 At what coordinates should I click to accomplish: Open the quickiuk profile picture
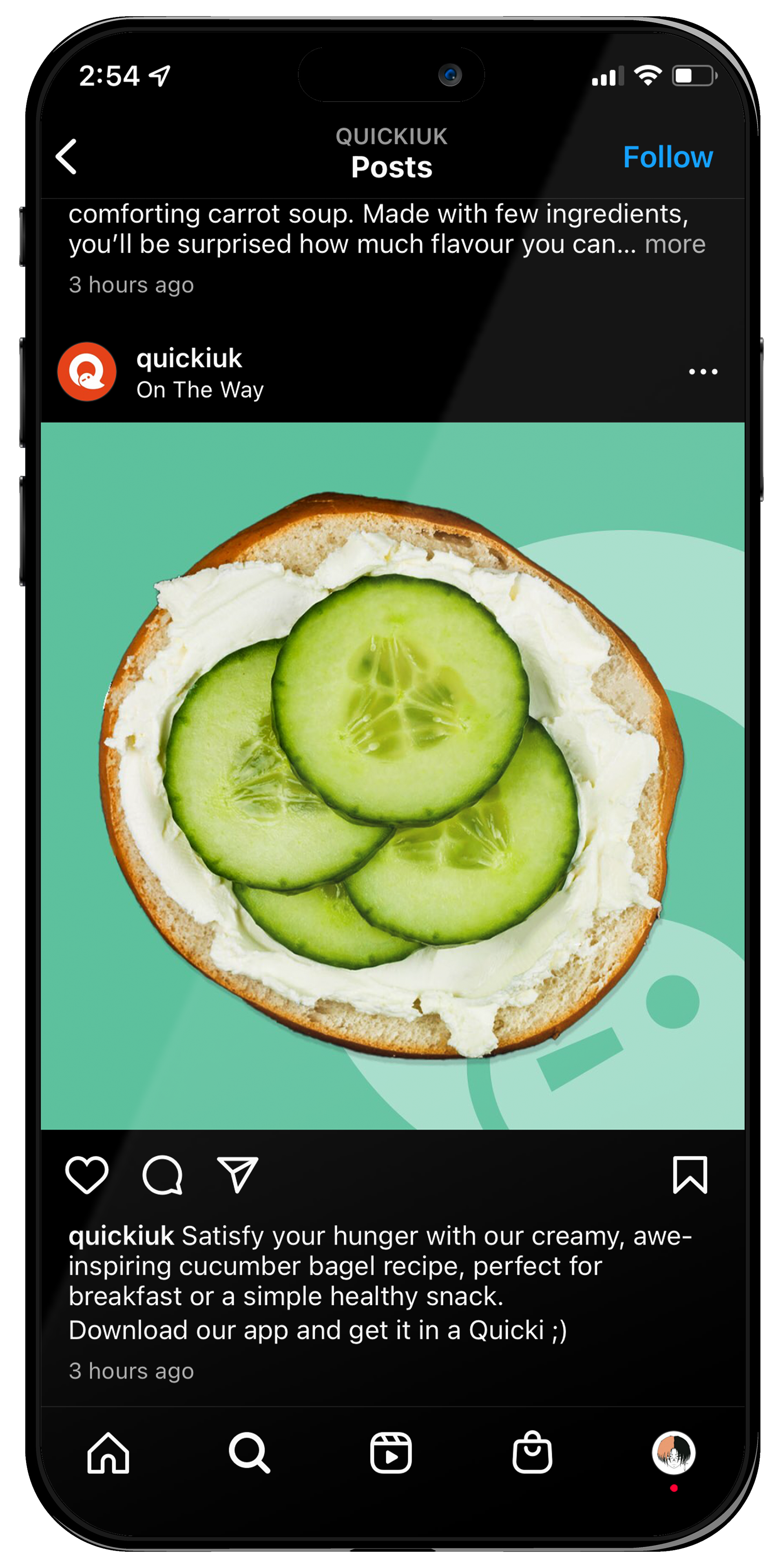[x=87, y=371]
